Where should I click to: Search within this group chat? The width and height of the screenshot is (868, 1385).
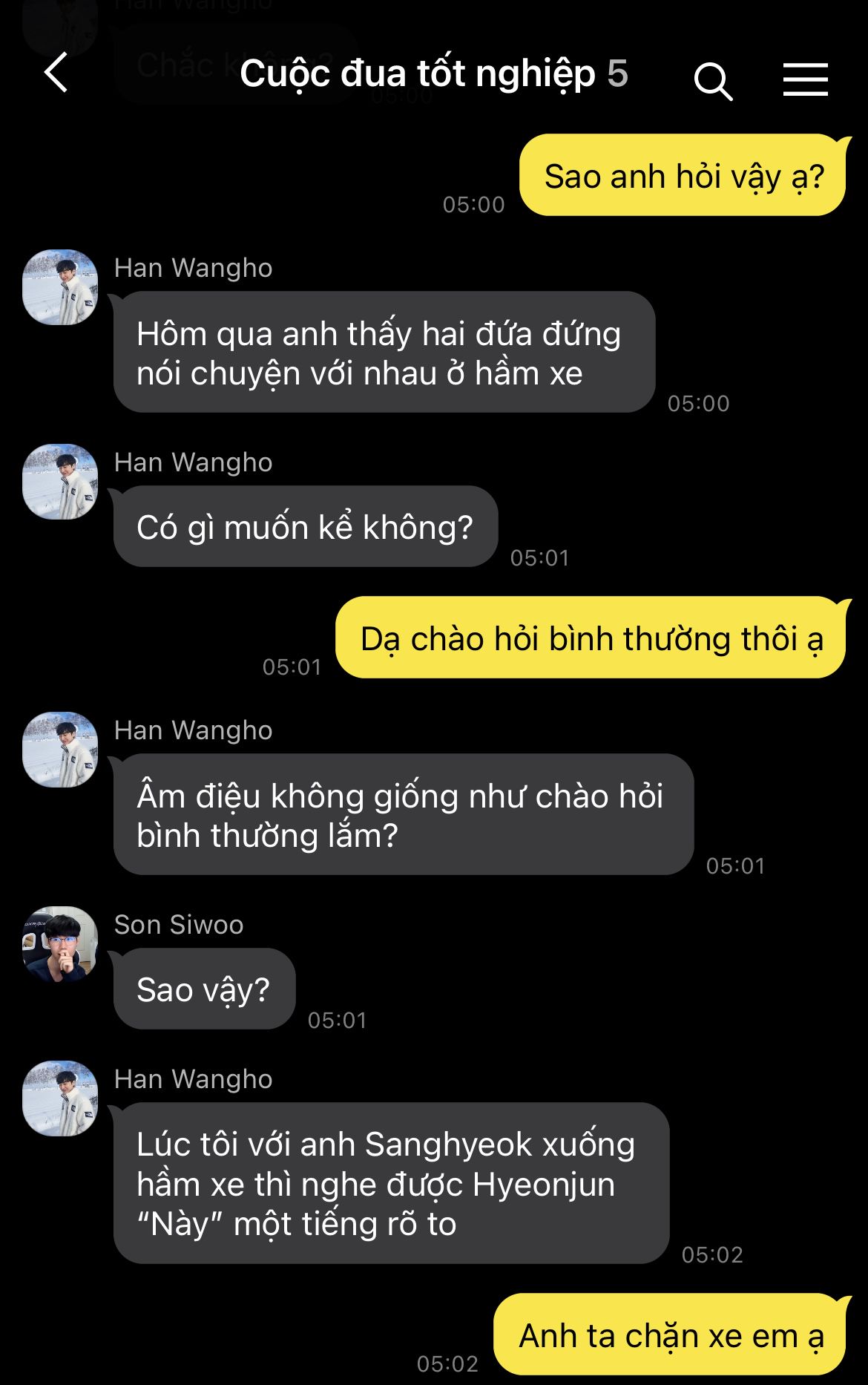click(712, 79)
